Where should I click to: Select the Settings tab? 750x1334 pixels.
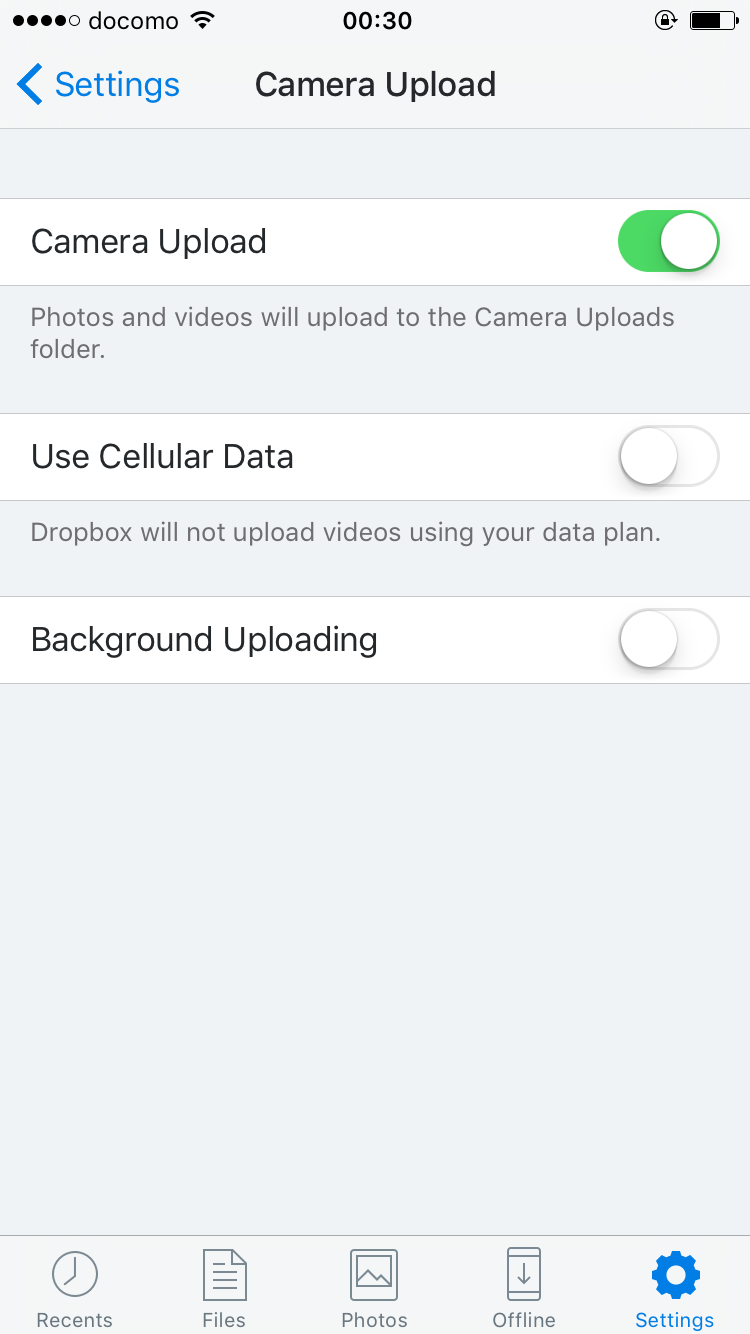(675, 1289)
